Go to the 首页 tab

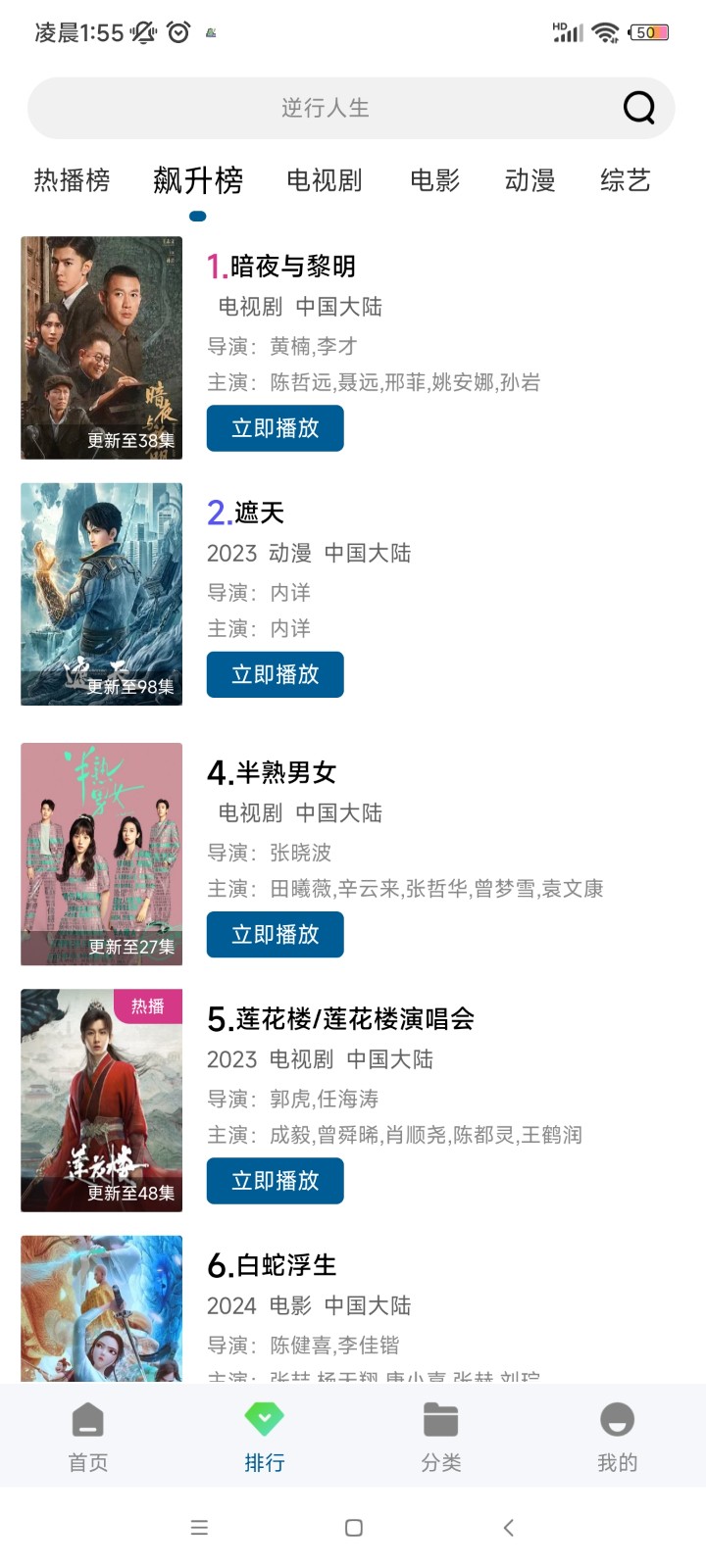(88, 1437)
